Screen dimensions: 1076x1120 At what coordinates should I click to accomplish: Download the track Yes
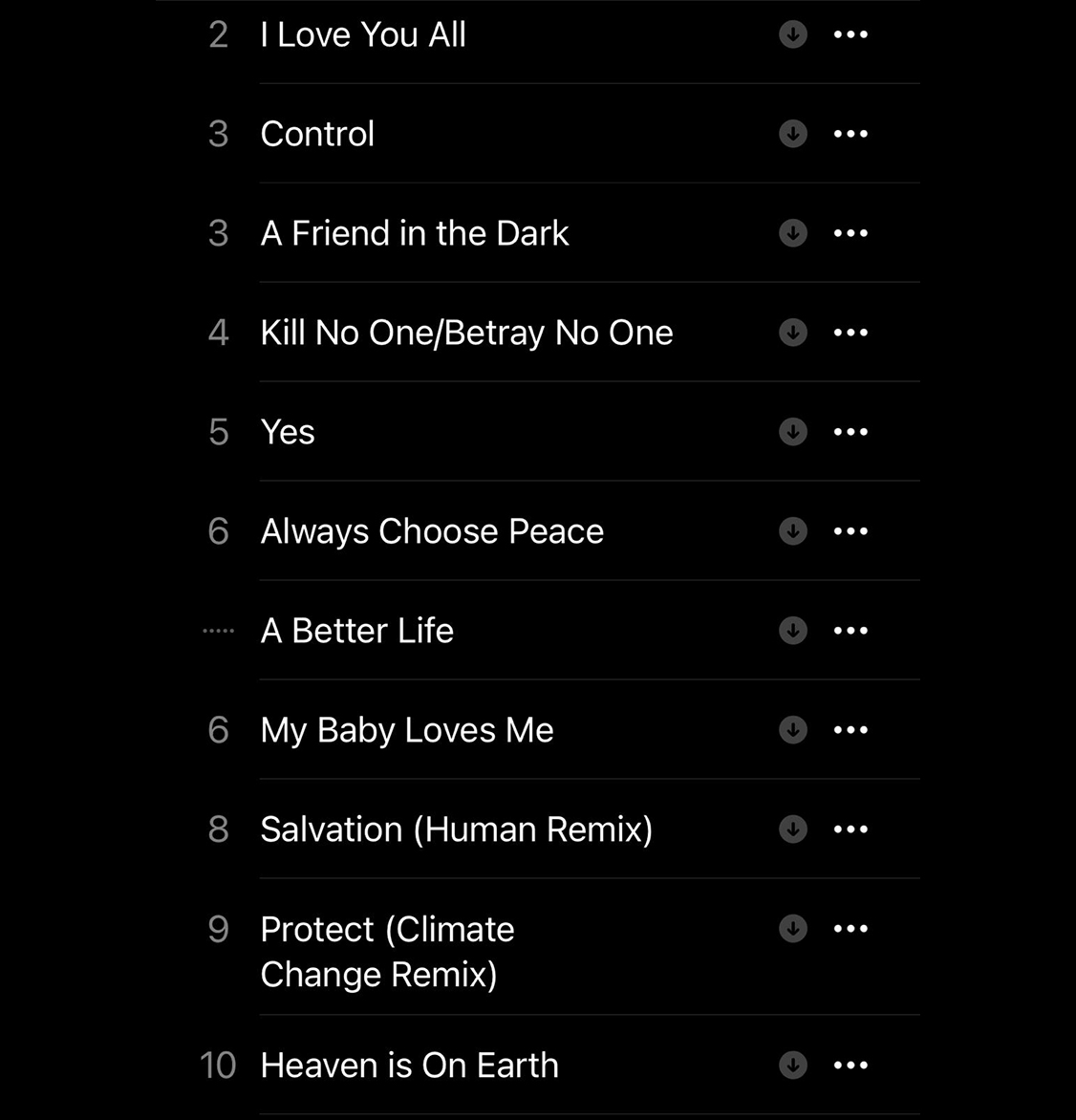pos(792,432)
